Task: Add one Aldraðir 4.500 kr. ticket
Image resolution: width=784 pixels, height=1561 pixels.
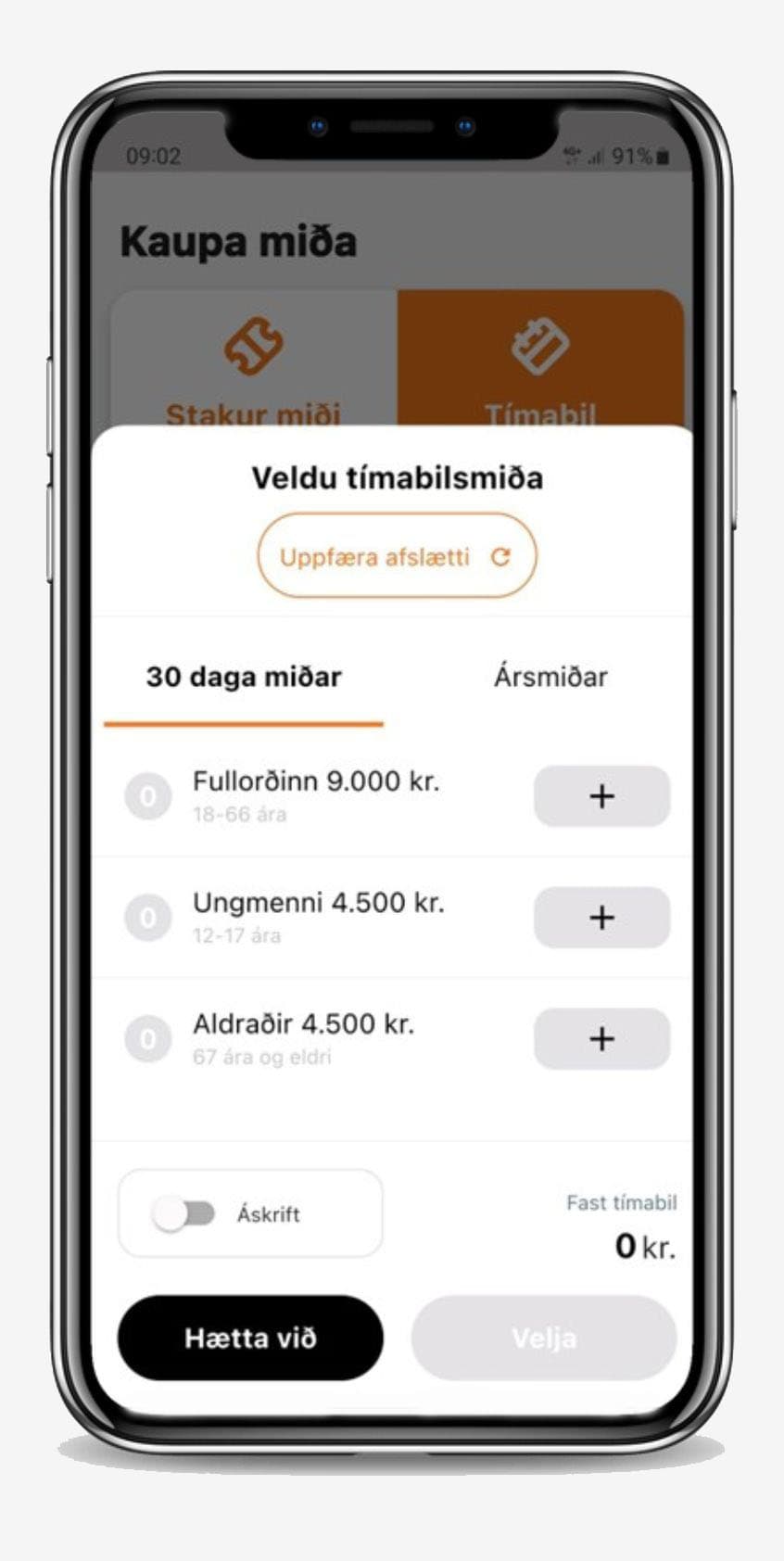Action: 601,1039
